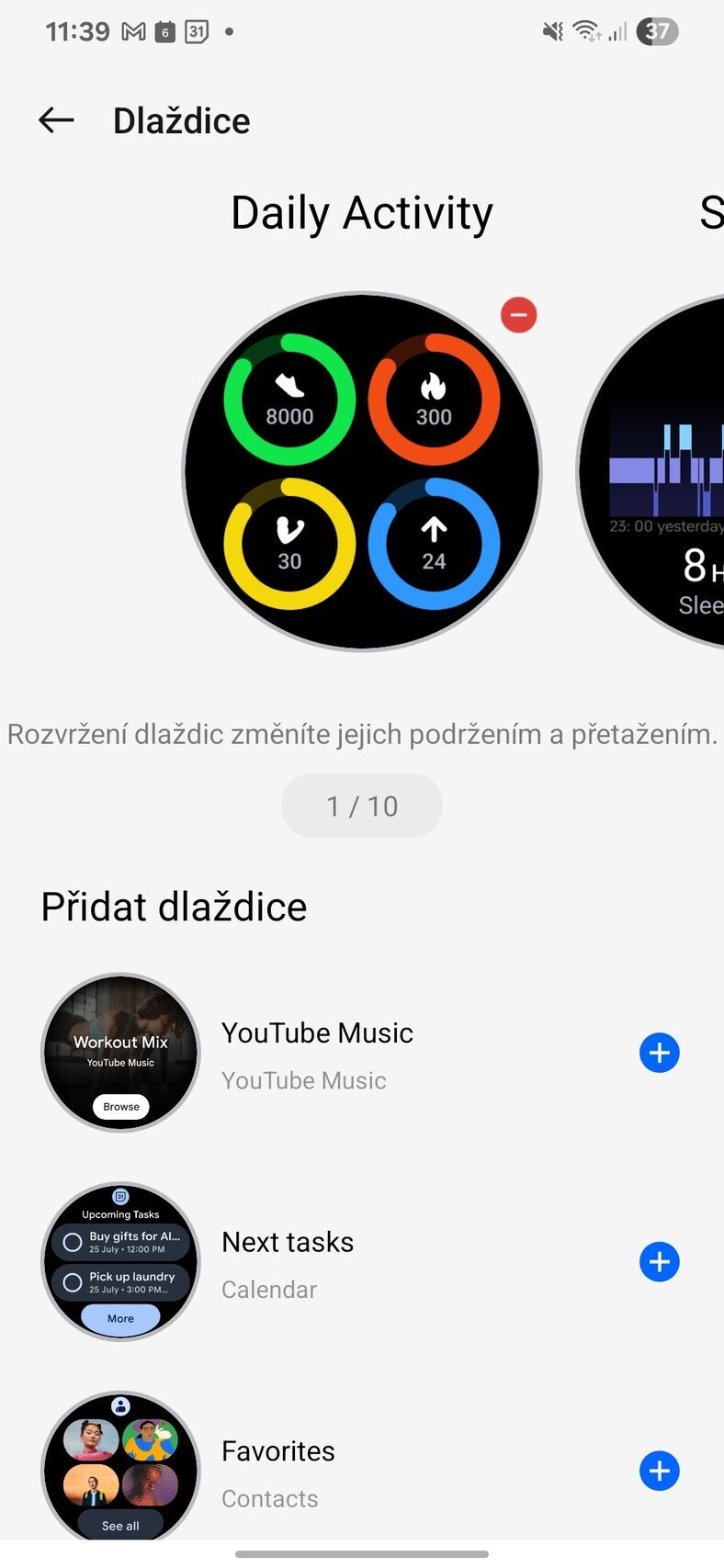Image resolution: width=724 pixels, height=1568 pixels.
Task: Add YouTube Music tile with its plus button
Action: tap(659, 1053)
